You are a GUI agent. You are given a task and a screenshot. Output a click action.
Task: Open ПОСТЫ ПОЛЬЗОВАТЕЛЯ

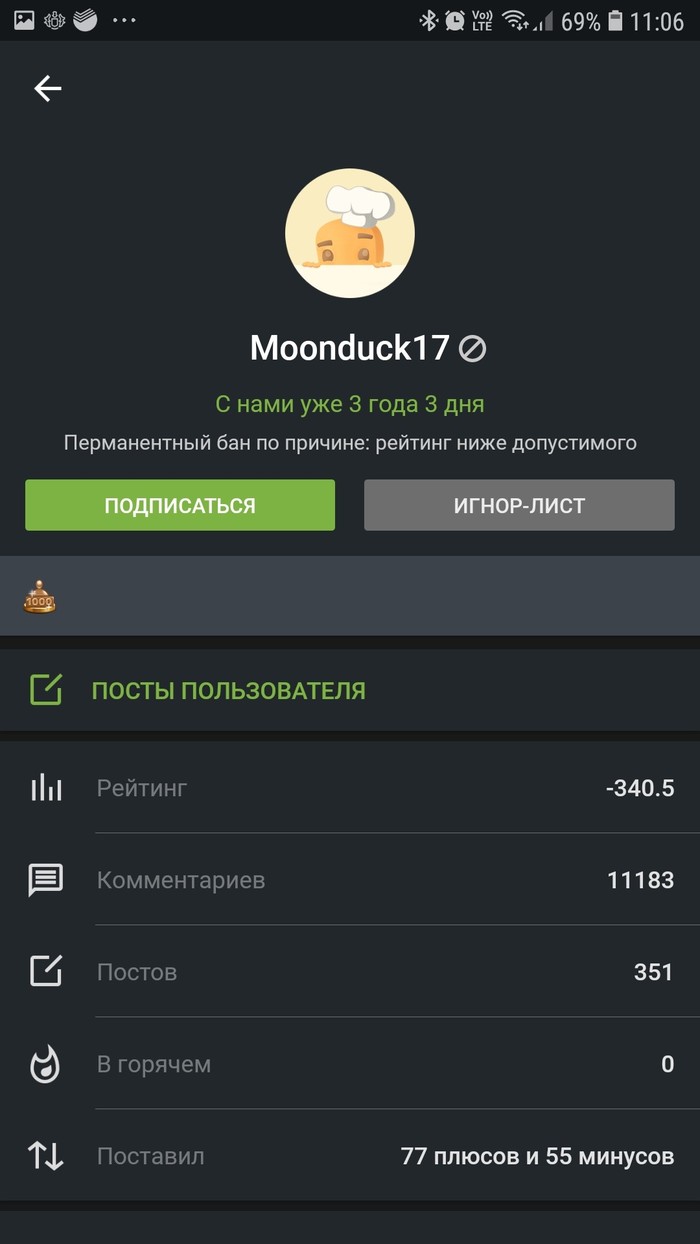coord(228,690)
